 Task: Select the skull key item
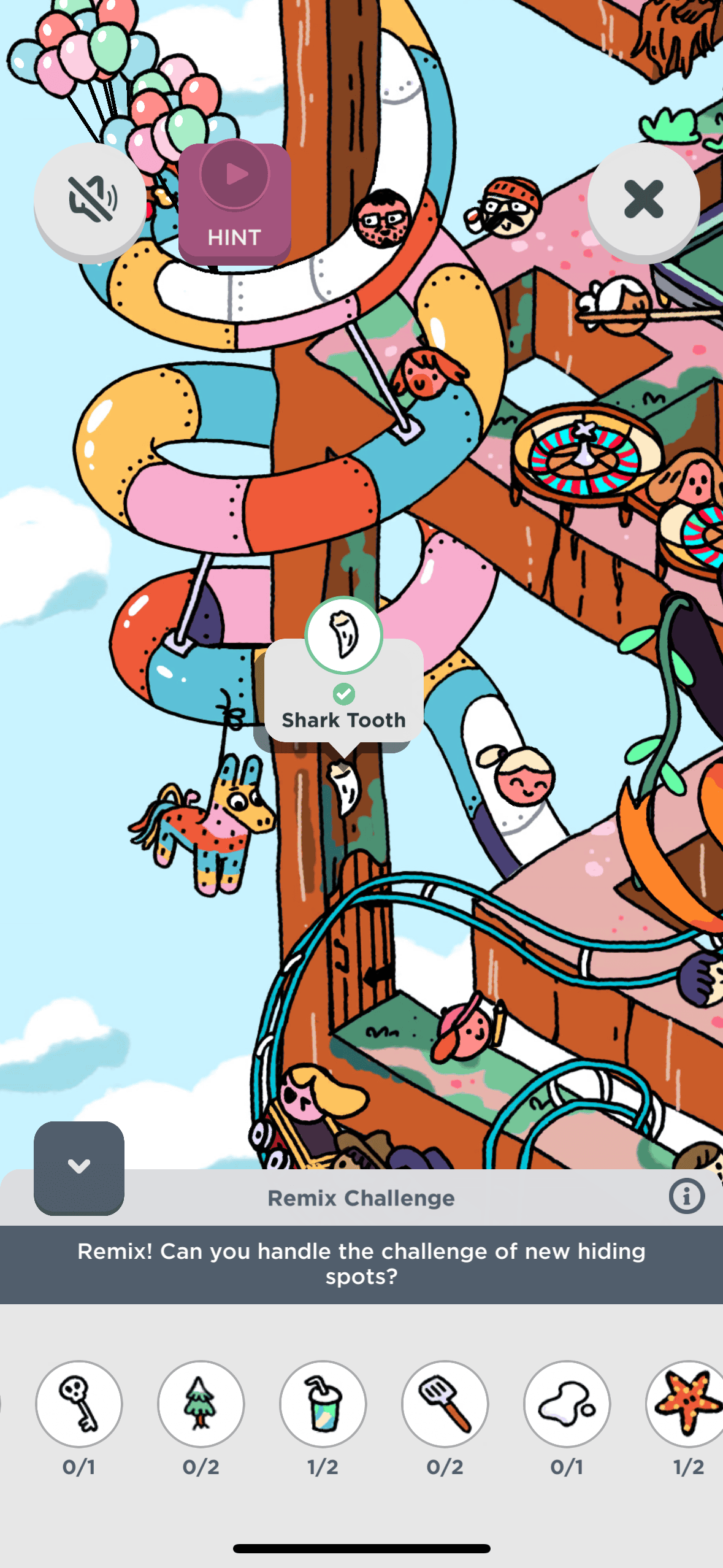[79, 1404]
